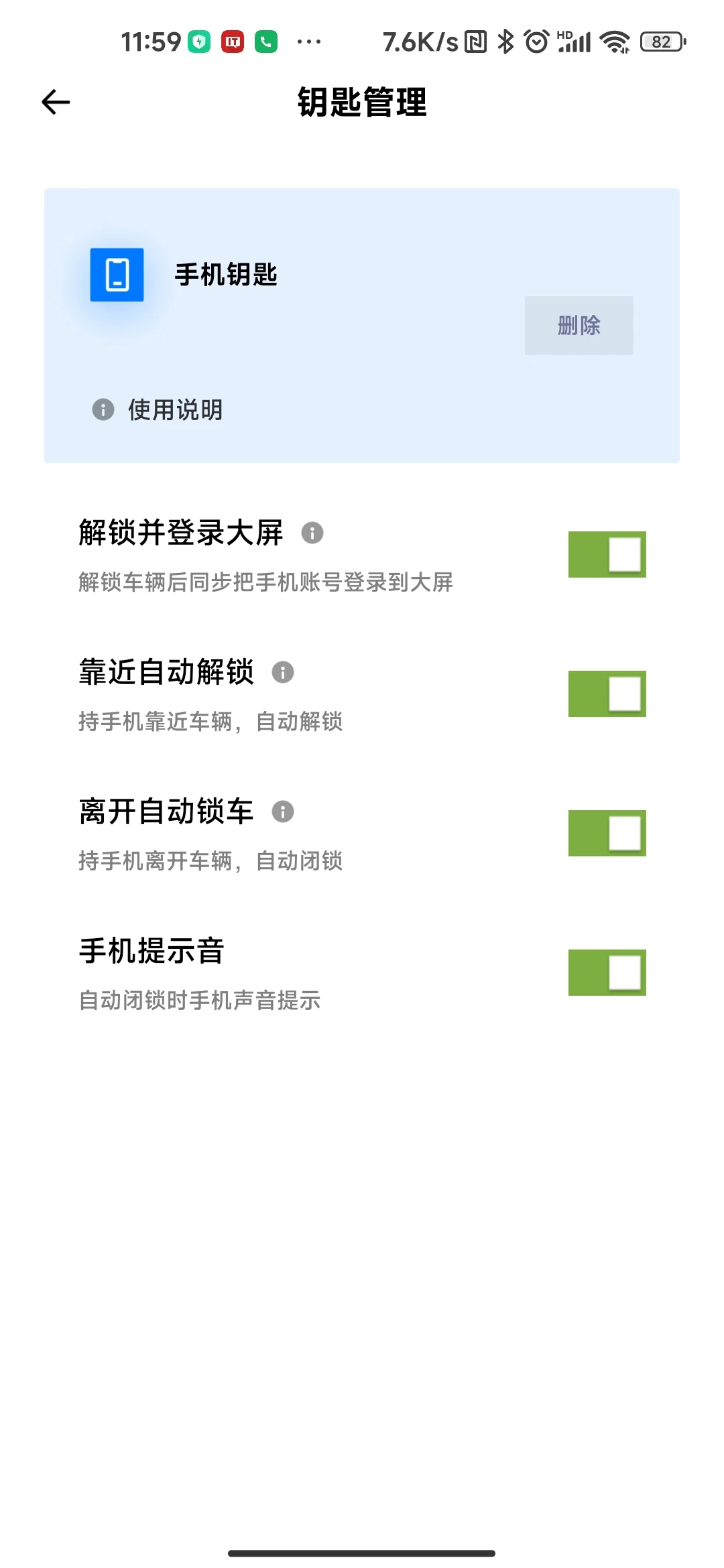Viewport: 724px width, 1568px height.
Task: Turn off 离开自动锁车 switch
Action: [607, 833]
